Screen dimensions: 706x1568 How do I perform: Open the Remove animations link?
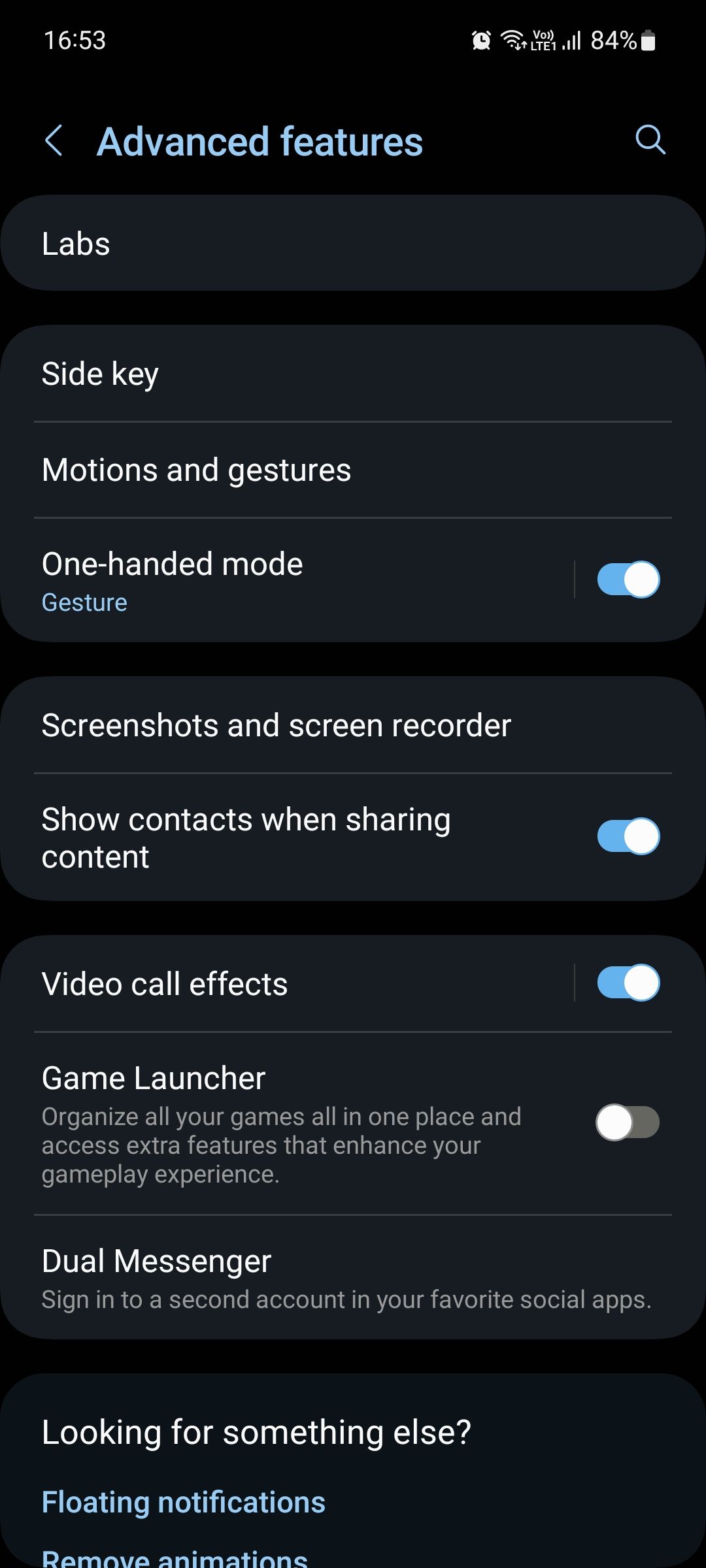[176, 1558]
